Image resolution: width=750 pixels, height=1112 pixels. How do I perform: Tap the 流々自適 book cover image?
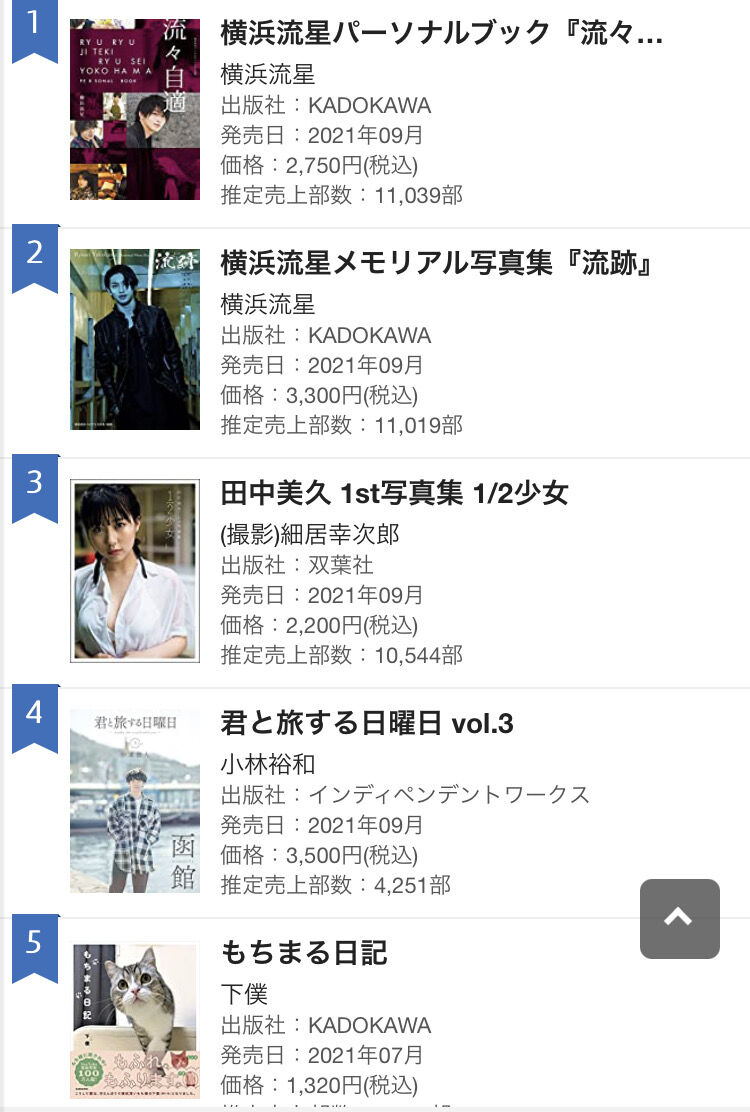coord(135,109)
